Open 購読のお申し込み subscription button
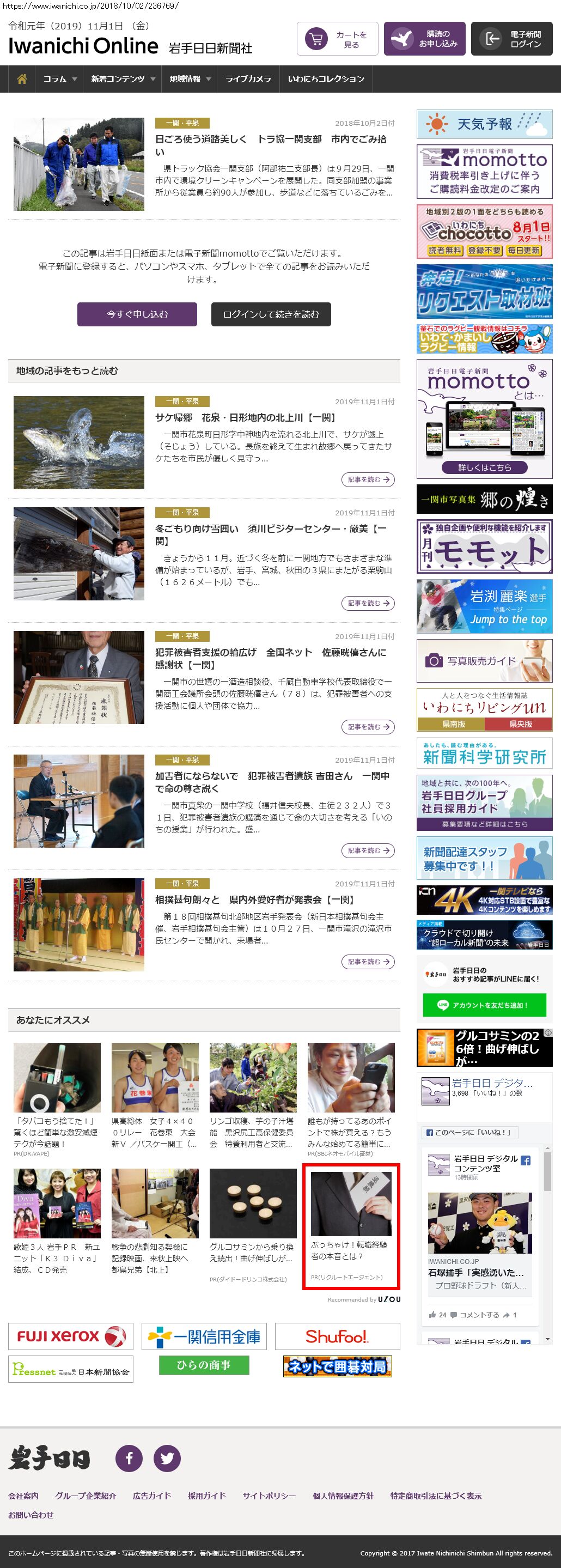 click(424, 40)
